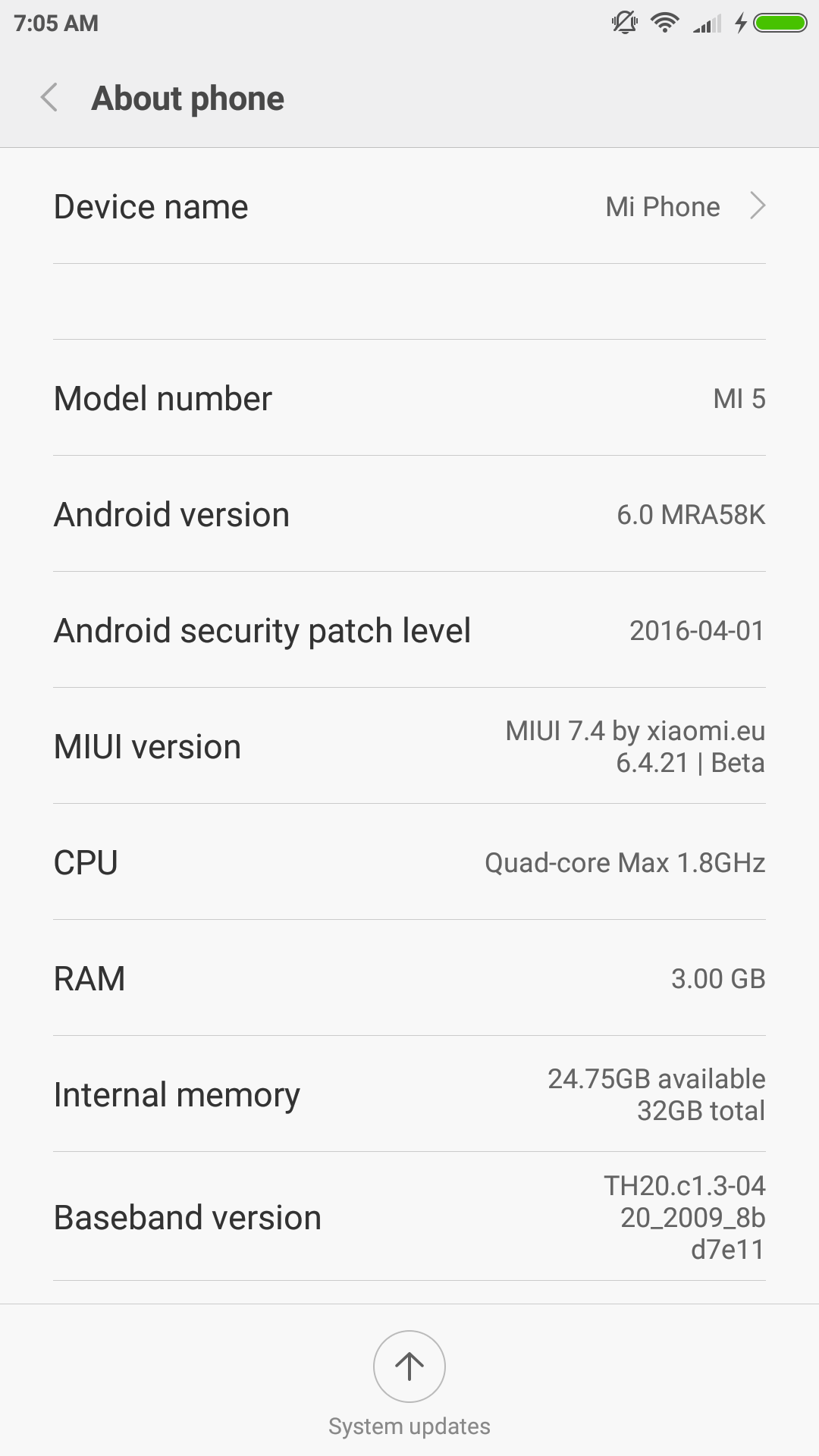Tap the Android version row
819x1456 pixels.
(409, 514)
